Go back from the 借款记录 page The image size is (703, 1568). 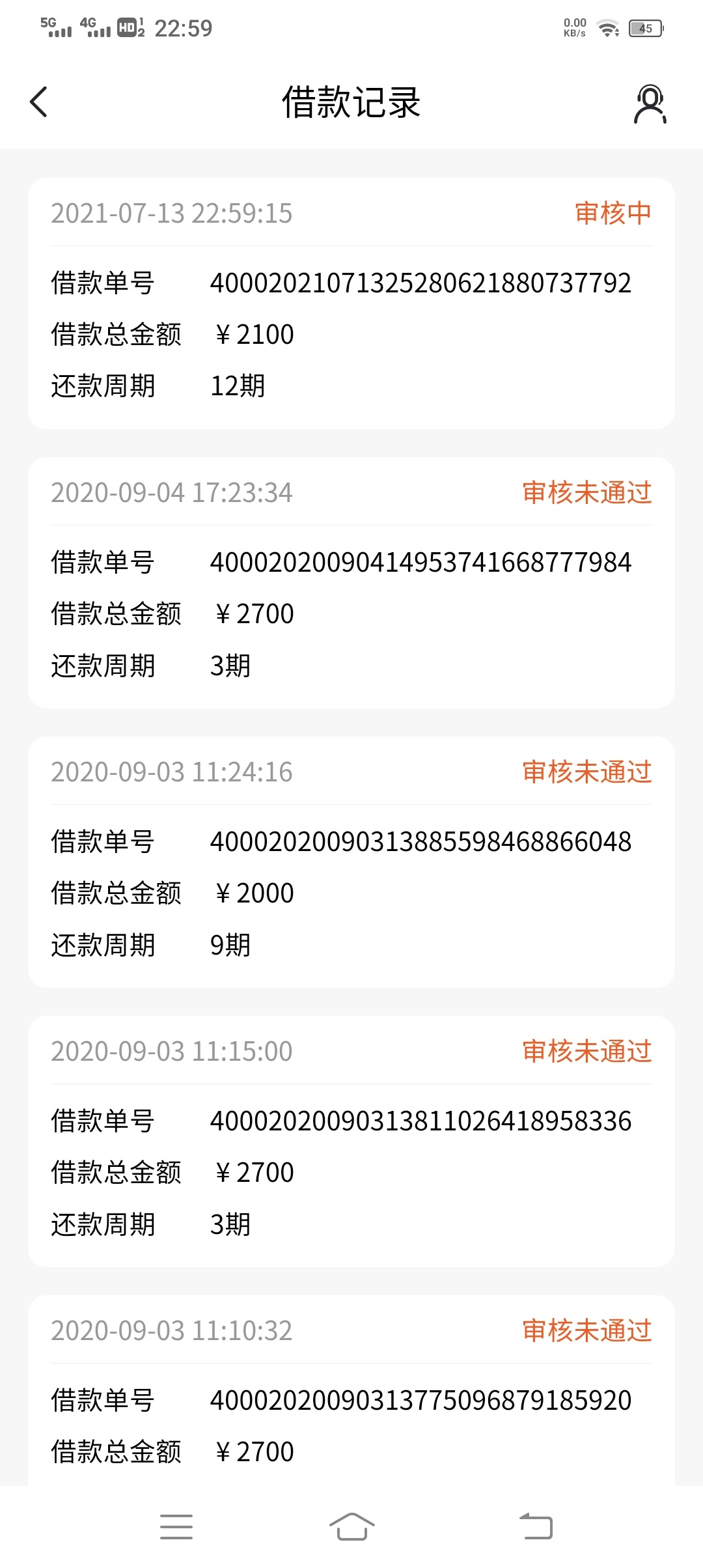39,102
